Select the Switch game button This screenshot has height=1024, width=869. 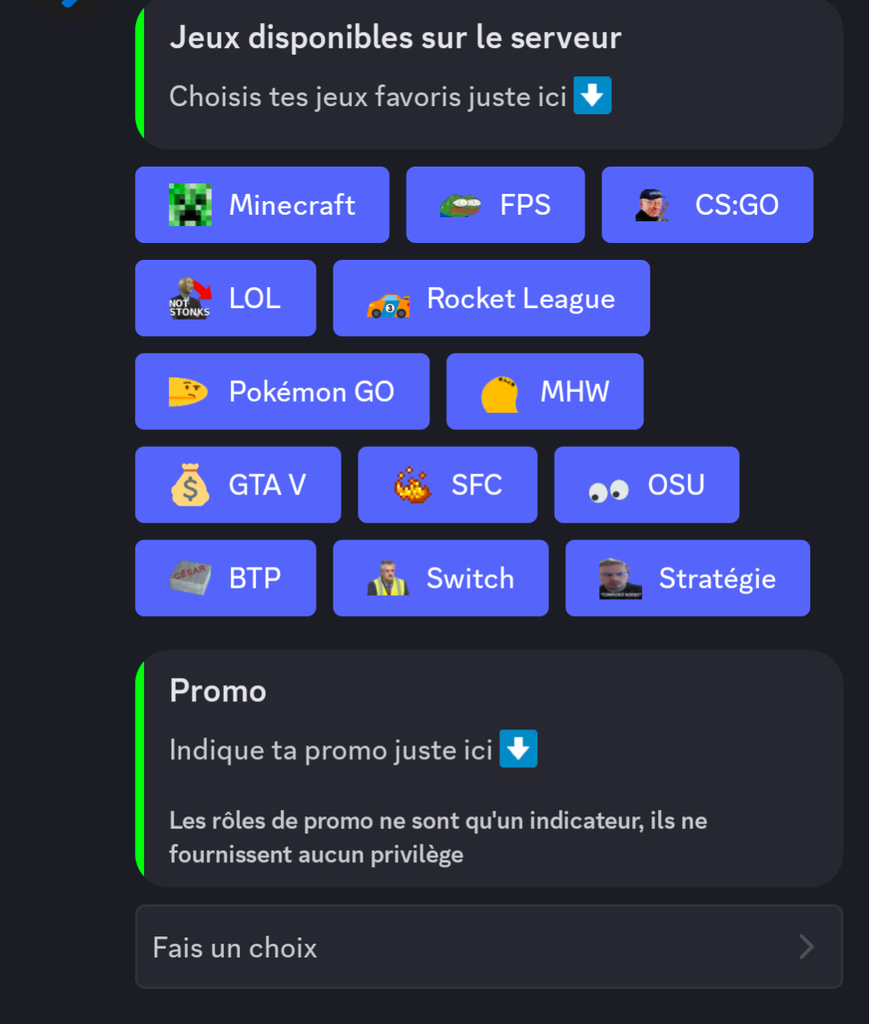440,578
